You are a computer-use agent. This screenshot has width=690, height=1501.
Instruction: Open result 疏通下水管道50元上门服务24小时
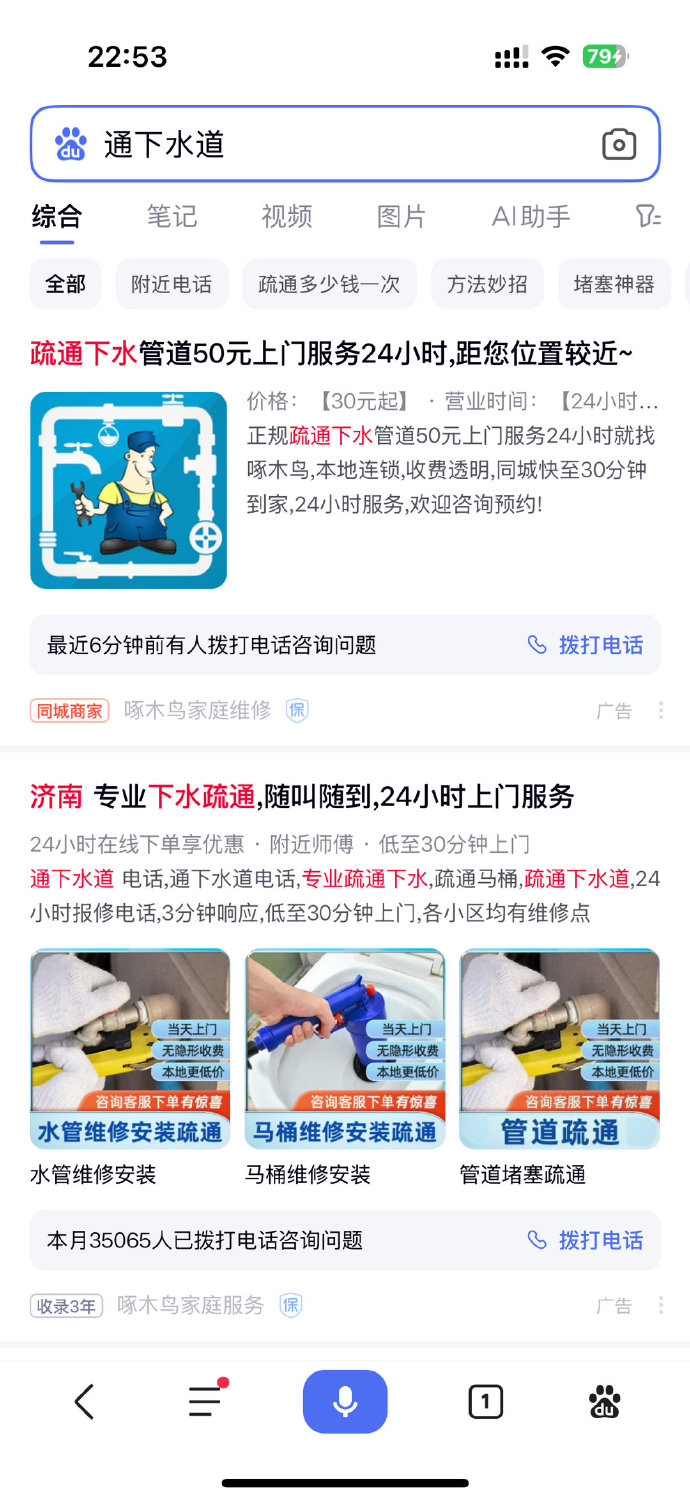point(331,353)
